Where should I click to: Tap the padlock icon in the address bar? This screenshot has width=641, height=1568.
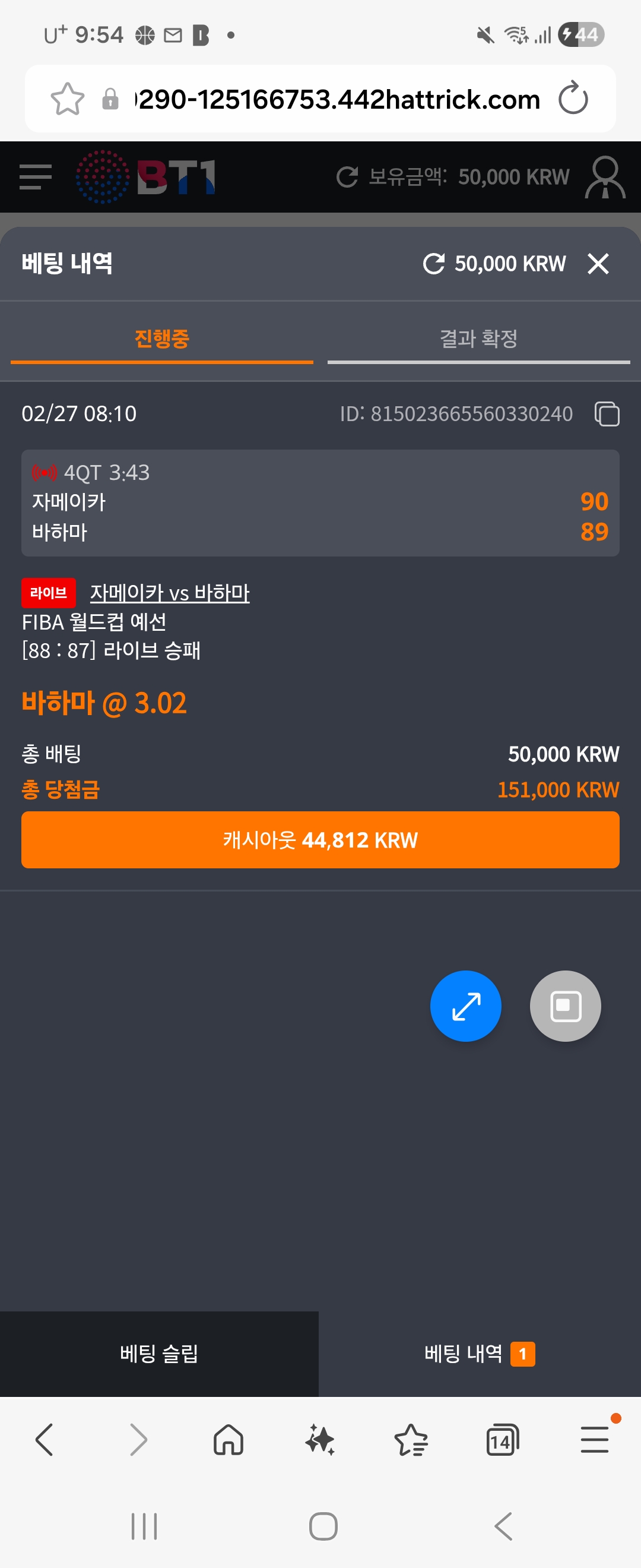click(x=110, y=98)
